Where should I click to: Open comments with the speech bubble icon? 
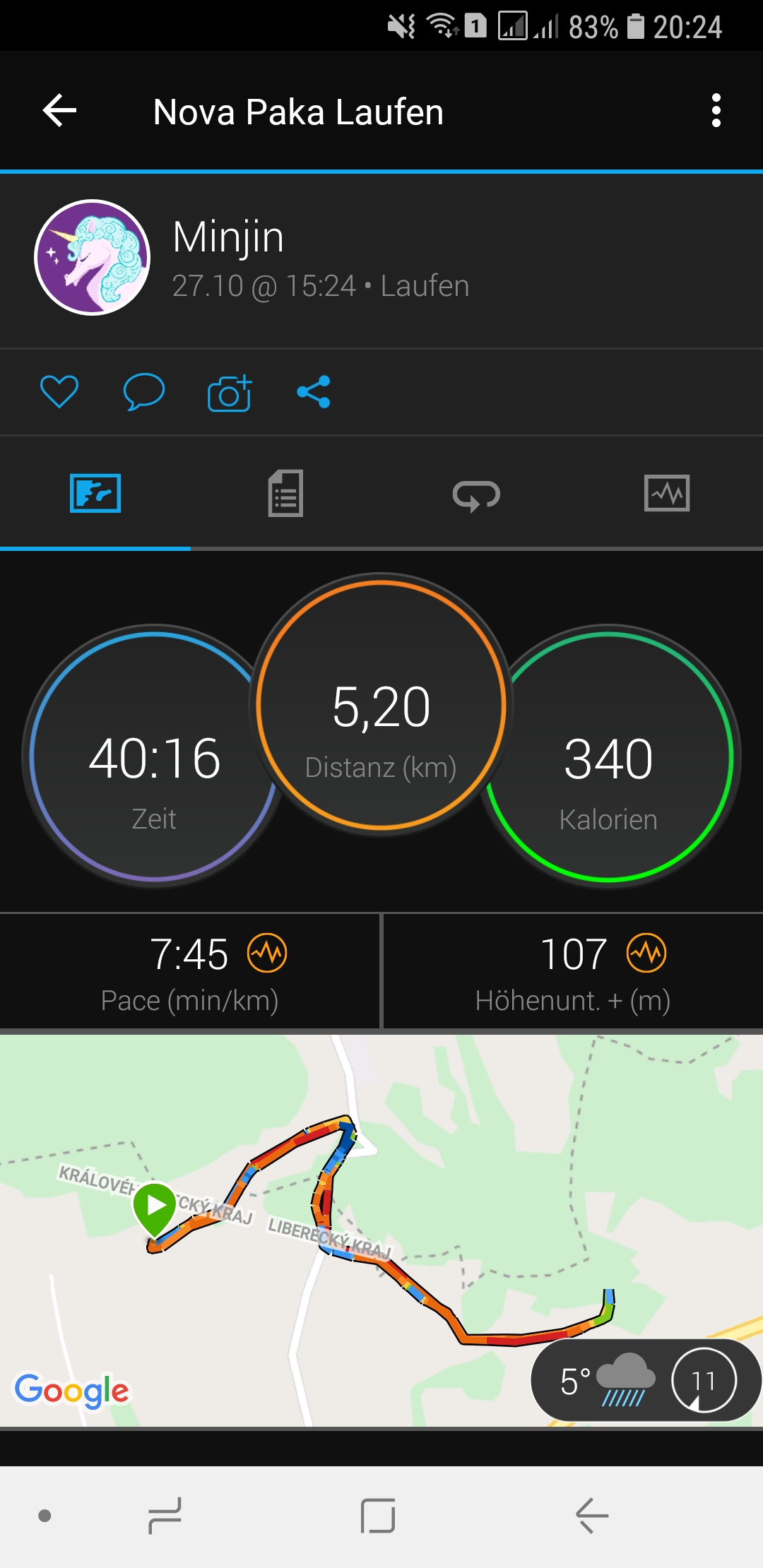tap(144, 391)
